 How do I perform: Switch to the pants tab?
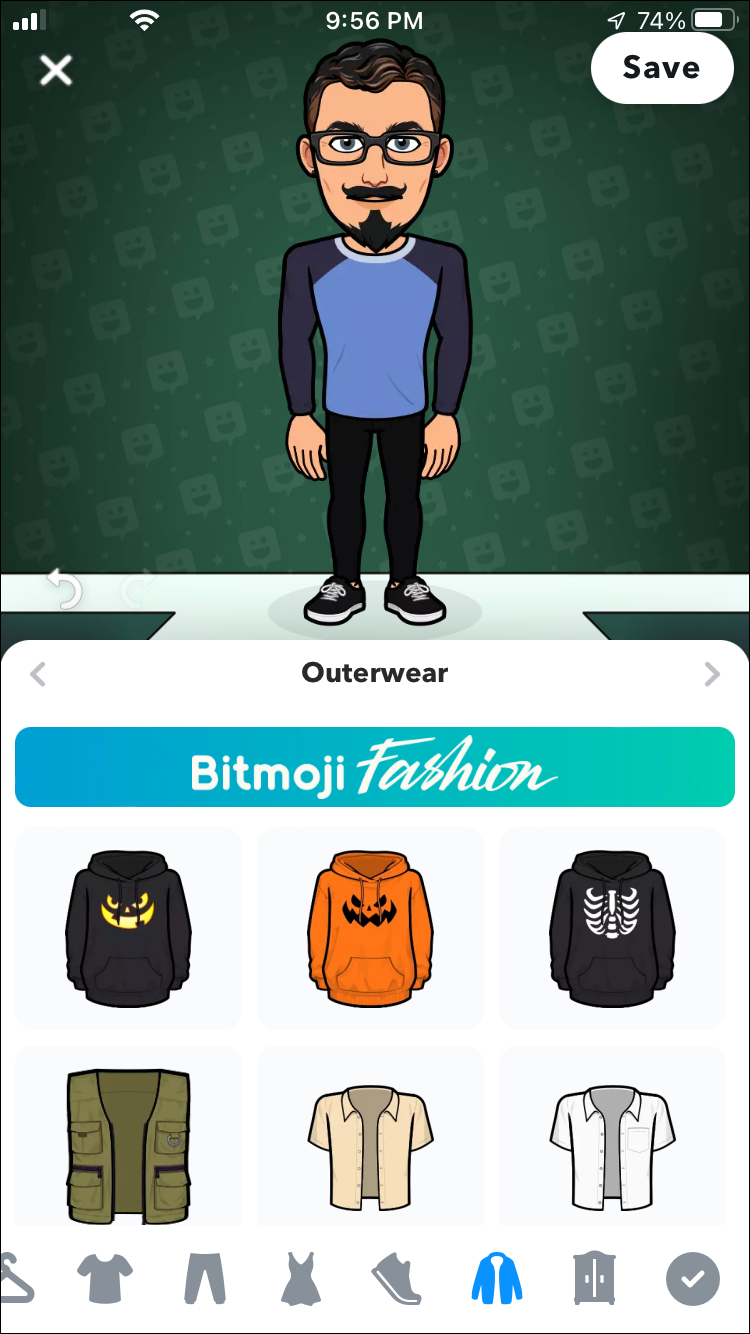tap(204, 1278)
